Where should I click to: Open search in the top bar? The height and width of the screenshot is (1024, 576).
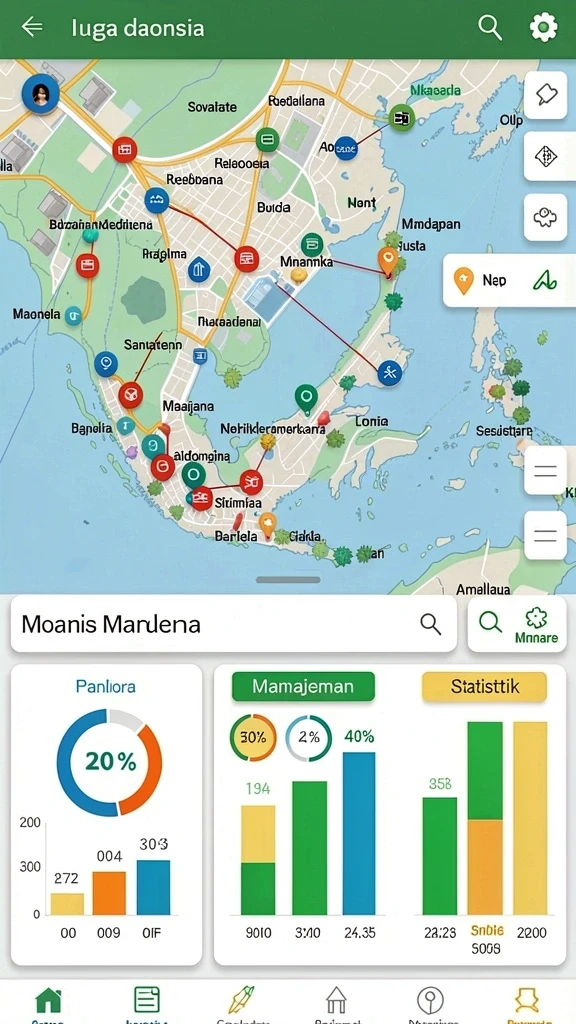click(490, 27)
